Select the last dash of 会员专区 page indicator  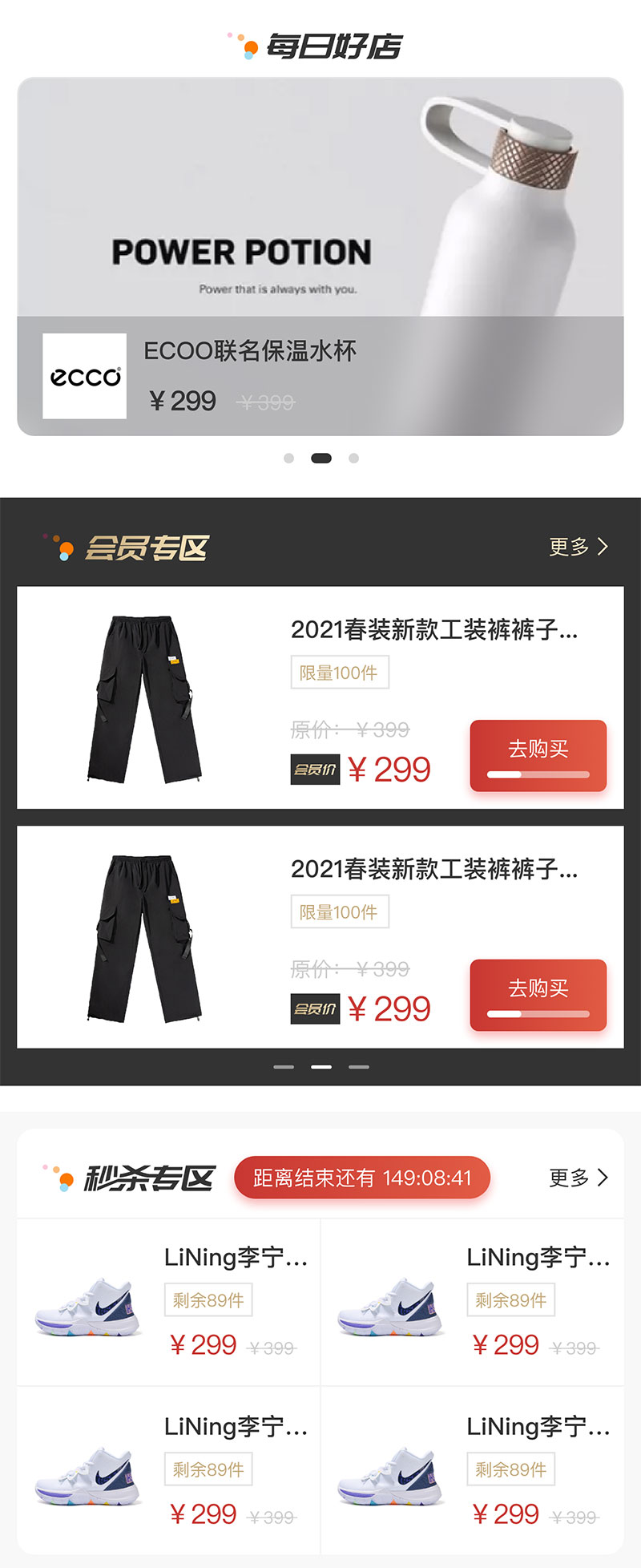coord(359,1067)
